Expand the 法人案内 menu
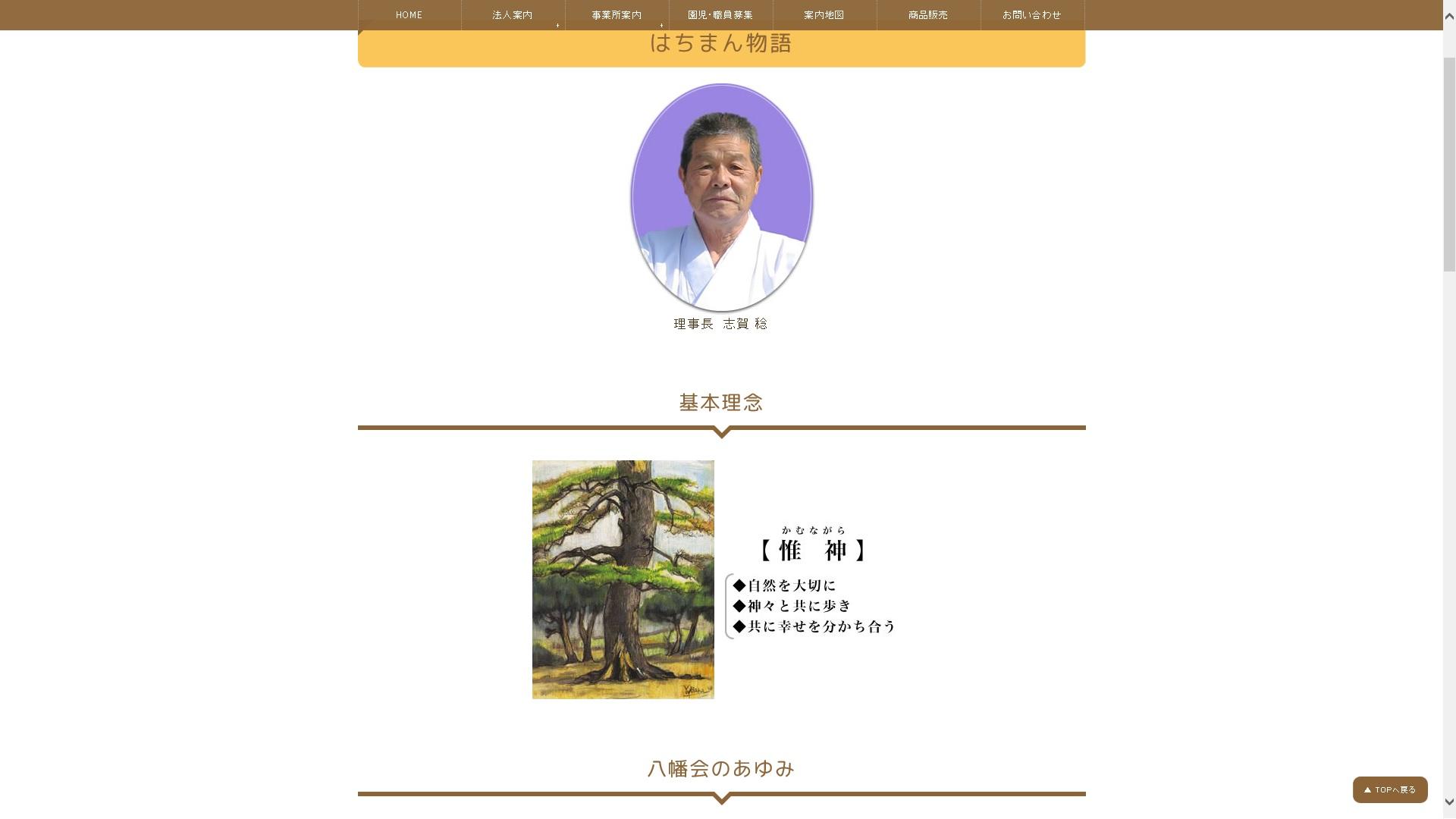 tap(513, 15)
